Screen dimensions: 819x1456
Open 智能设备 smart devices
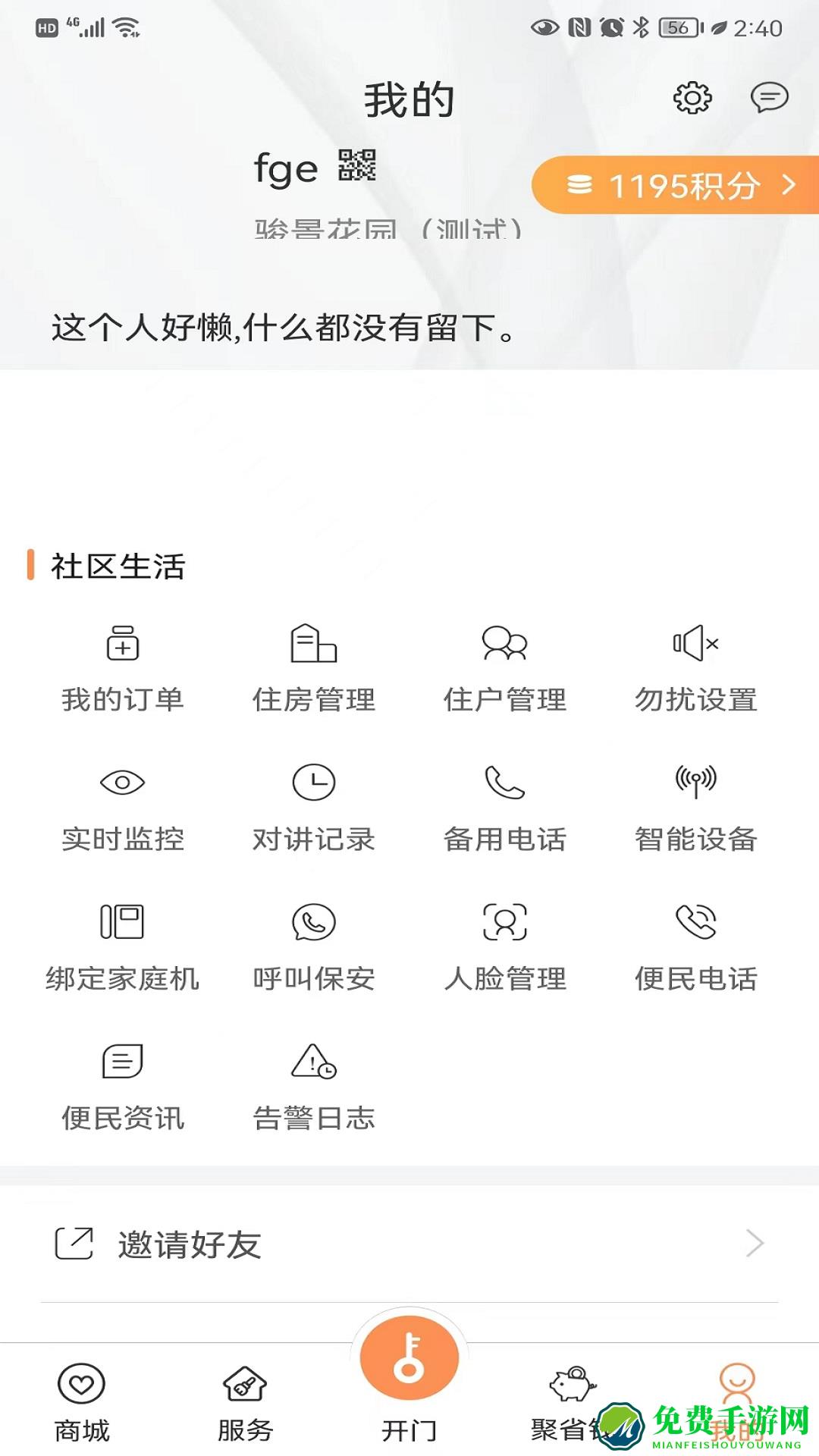[x=696, y=805]
